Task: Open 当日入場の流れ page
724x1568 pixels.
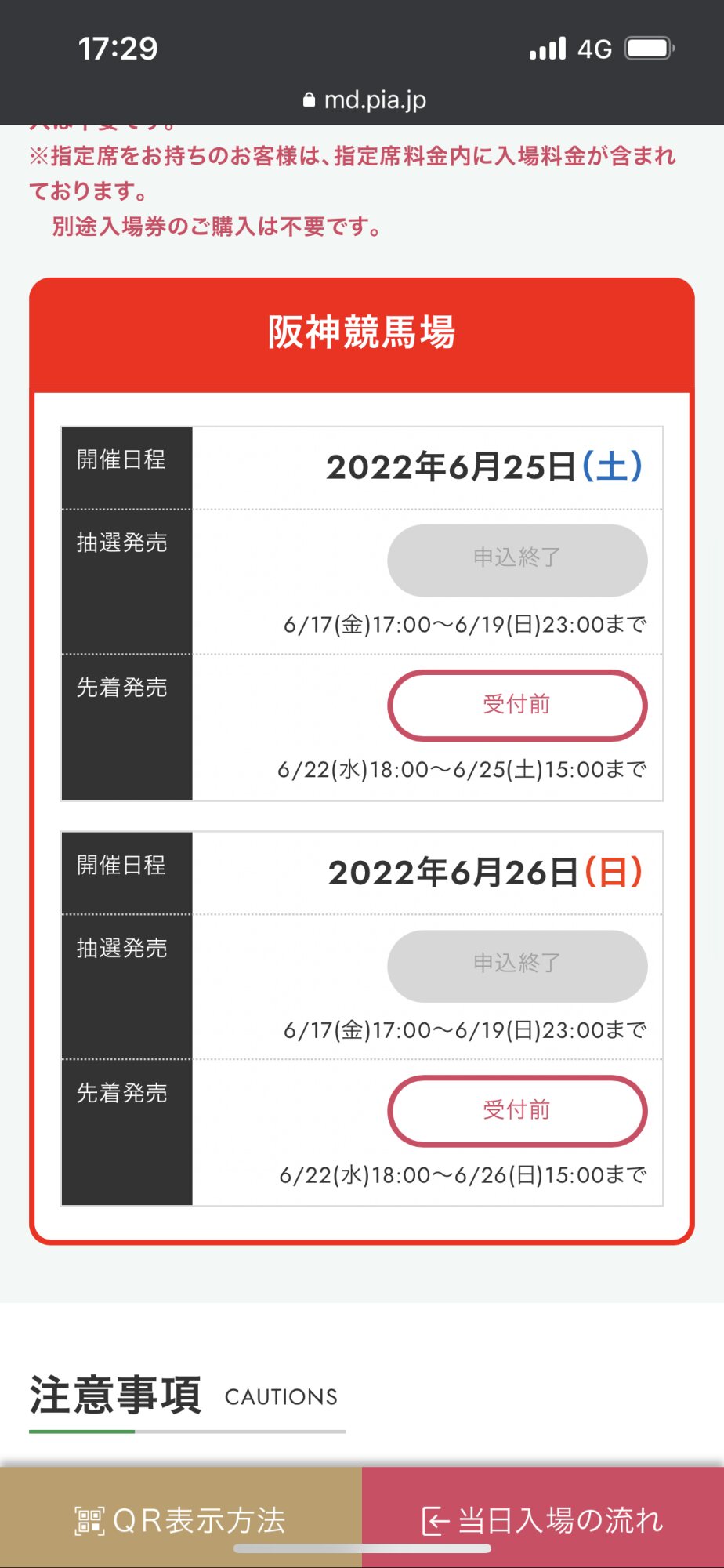Action: (543, 1519)
